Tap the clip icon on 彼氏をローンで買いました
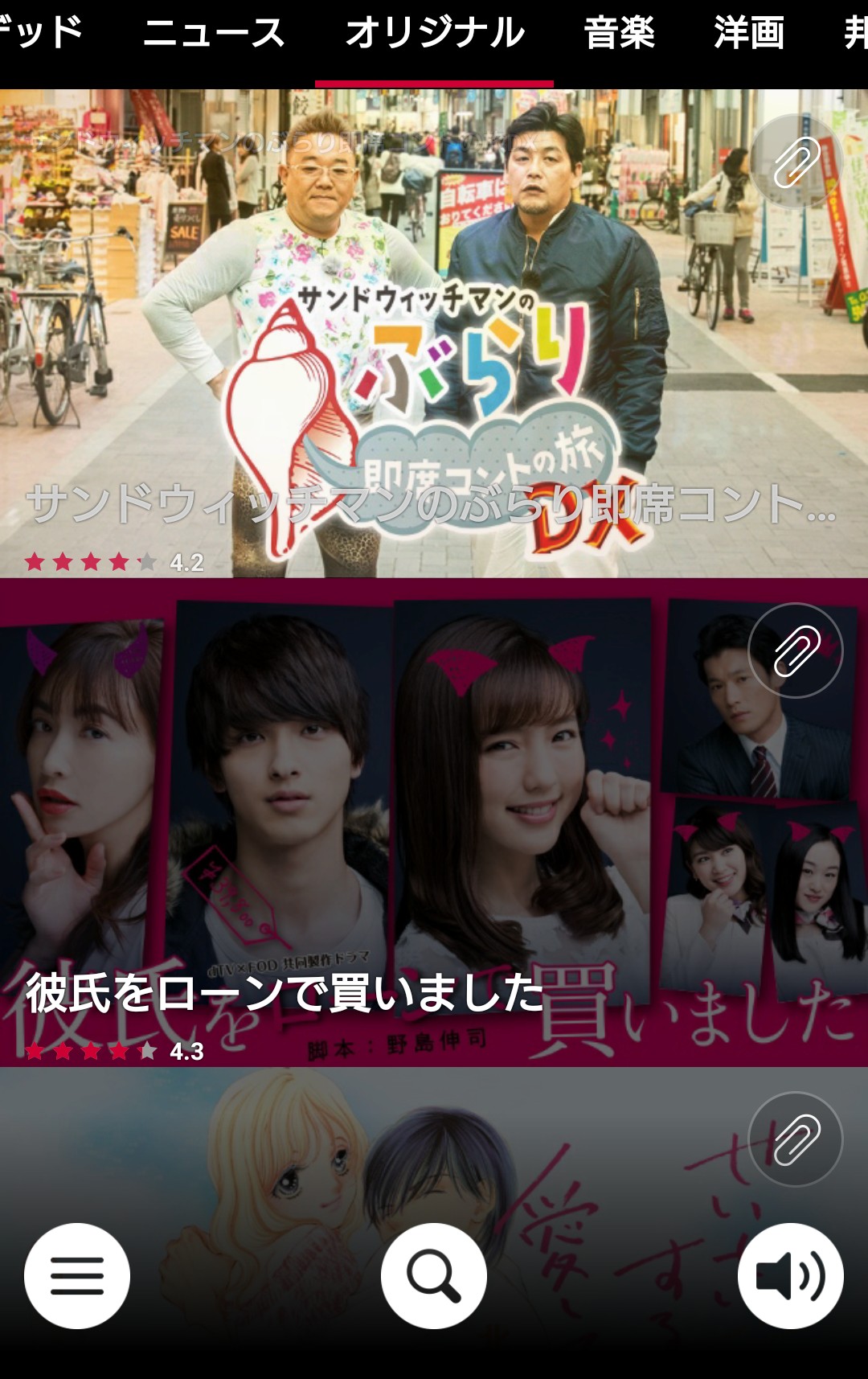This screenshot has height=1379, width=868. click(x=796, y=651)
